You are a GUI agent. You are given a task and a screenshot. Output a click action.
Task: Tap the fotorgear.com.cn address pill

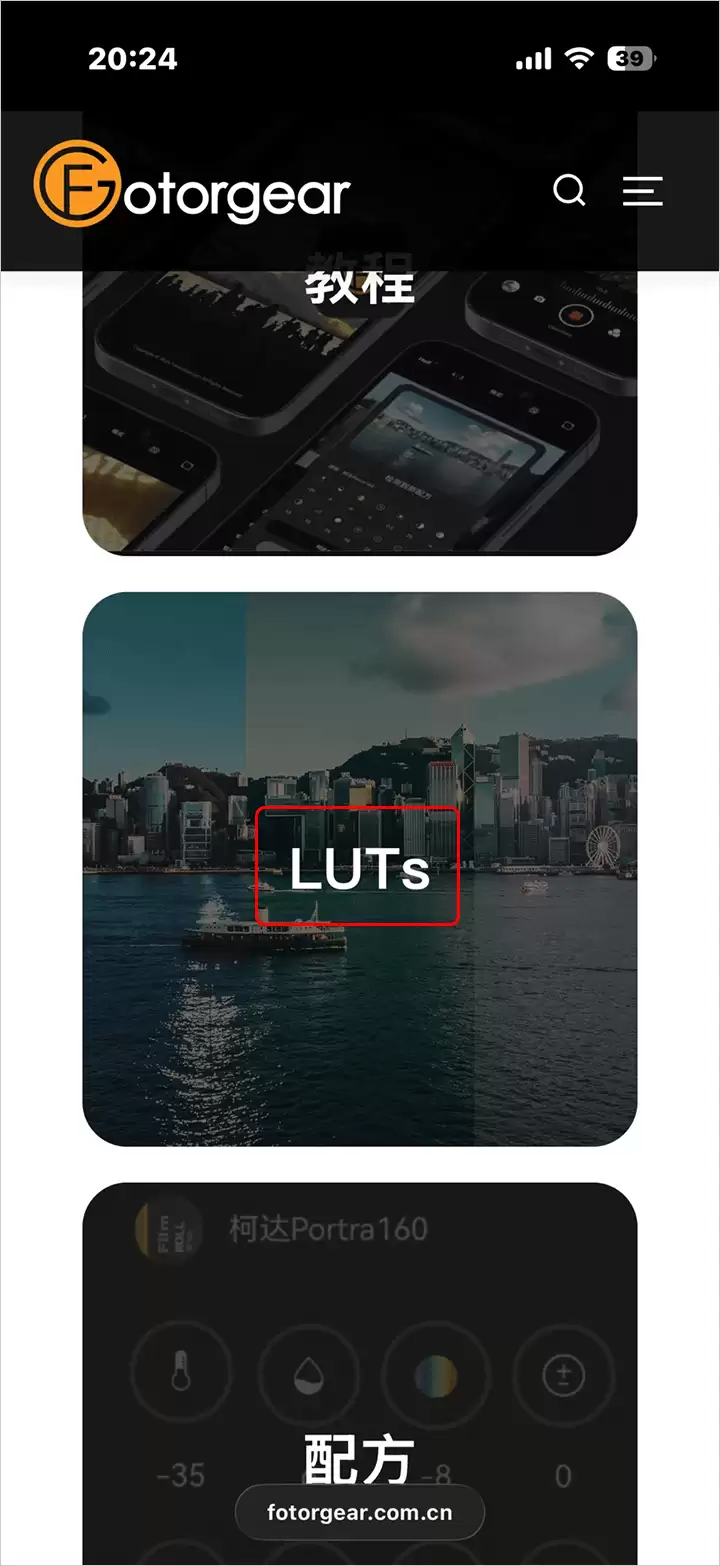pos(359,1512)
